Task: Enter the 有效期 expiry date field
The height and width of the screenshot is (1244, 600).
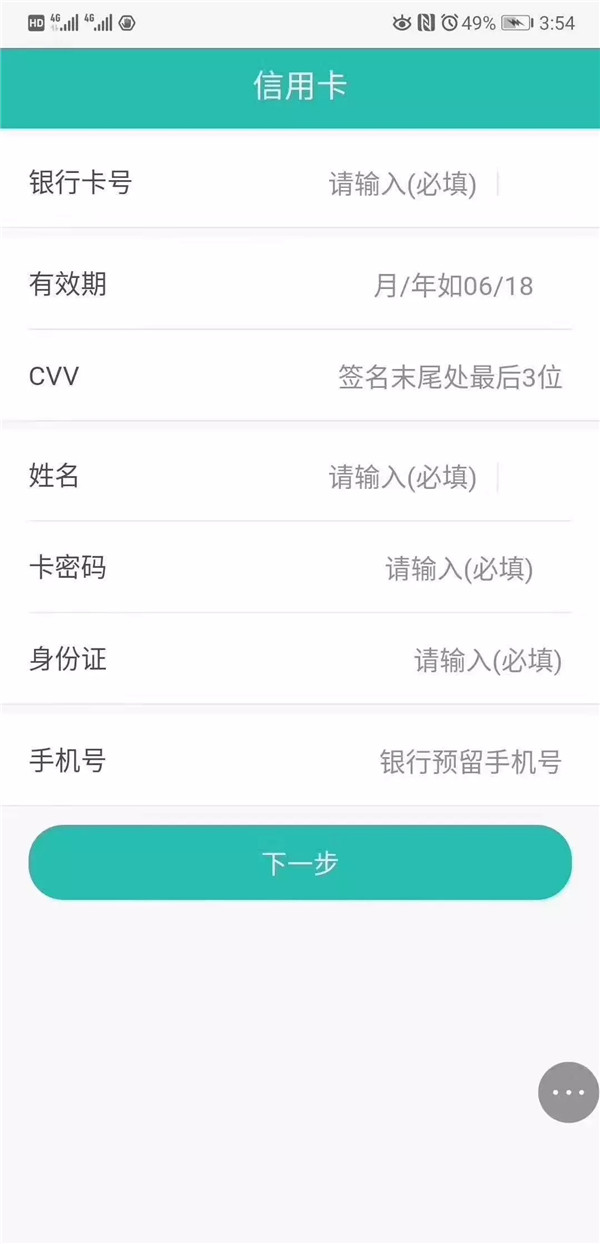Action: (452, 286)
